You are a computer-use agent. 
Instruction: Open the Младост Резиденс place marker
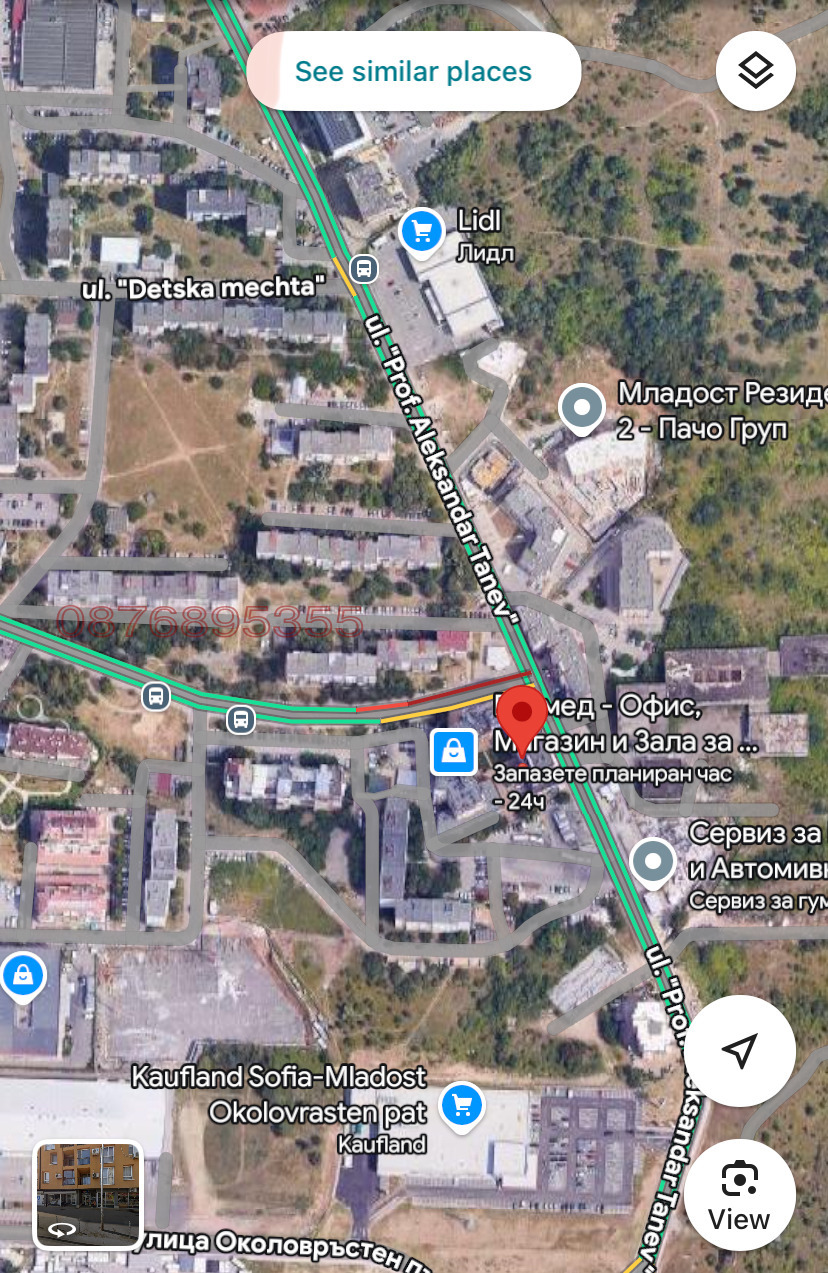[581, 408]
